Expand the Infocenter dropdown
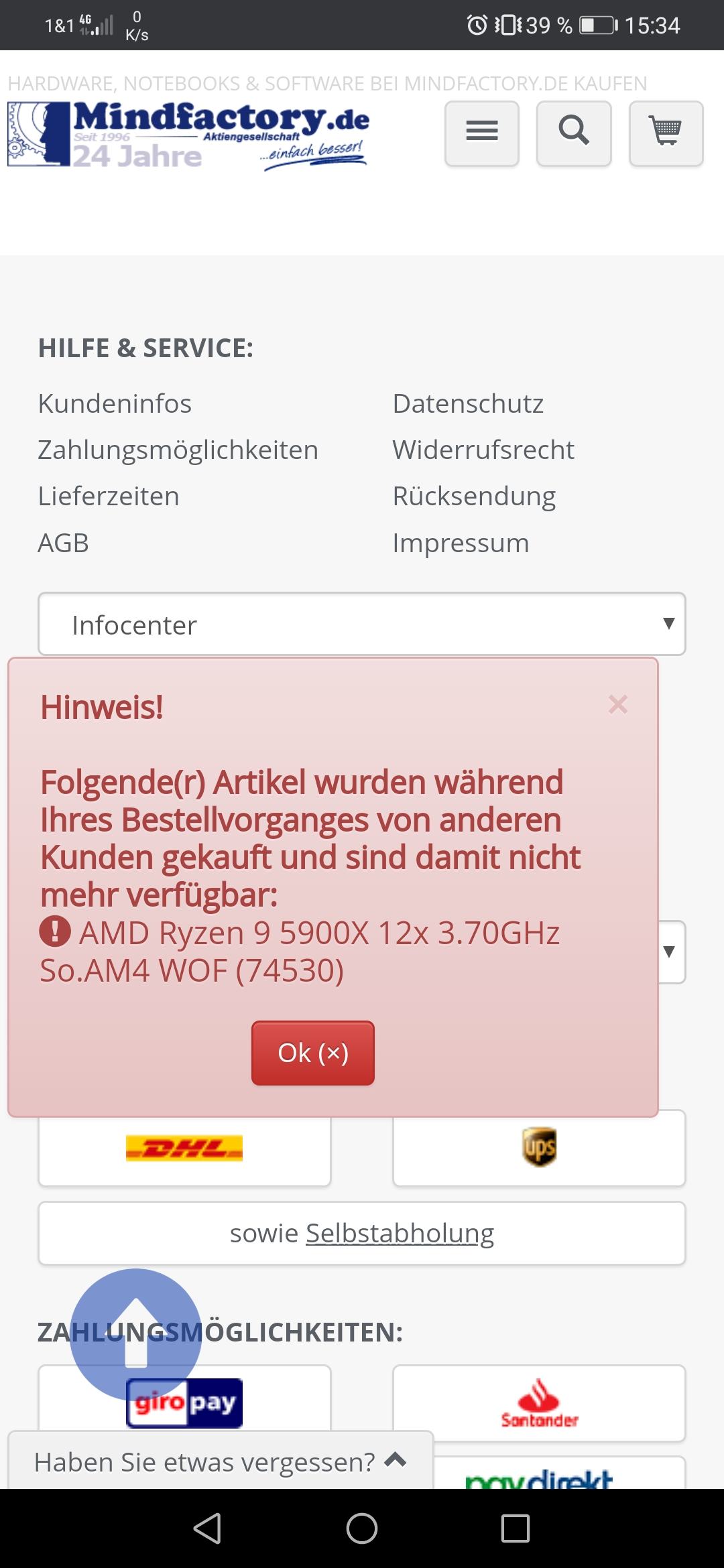This screenshot has width=724, height=1568. [362, 624]
